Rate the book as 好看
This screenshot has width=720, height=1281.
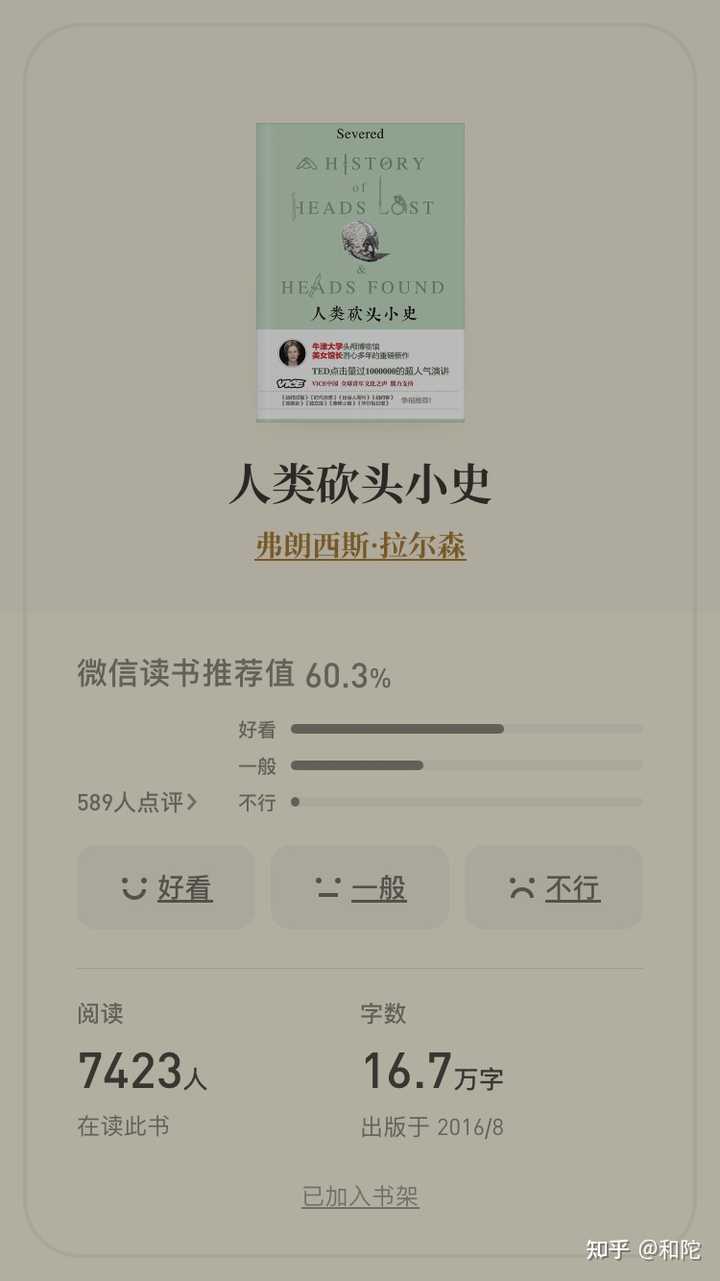point(166,888)
